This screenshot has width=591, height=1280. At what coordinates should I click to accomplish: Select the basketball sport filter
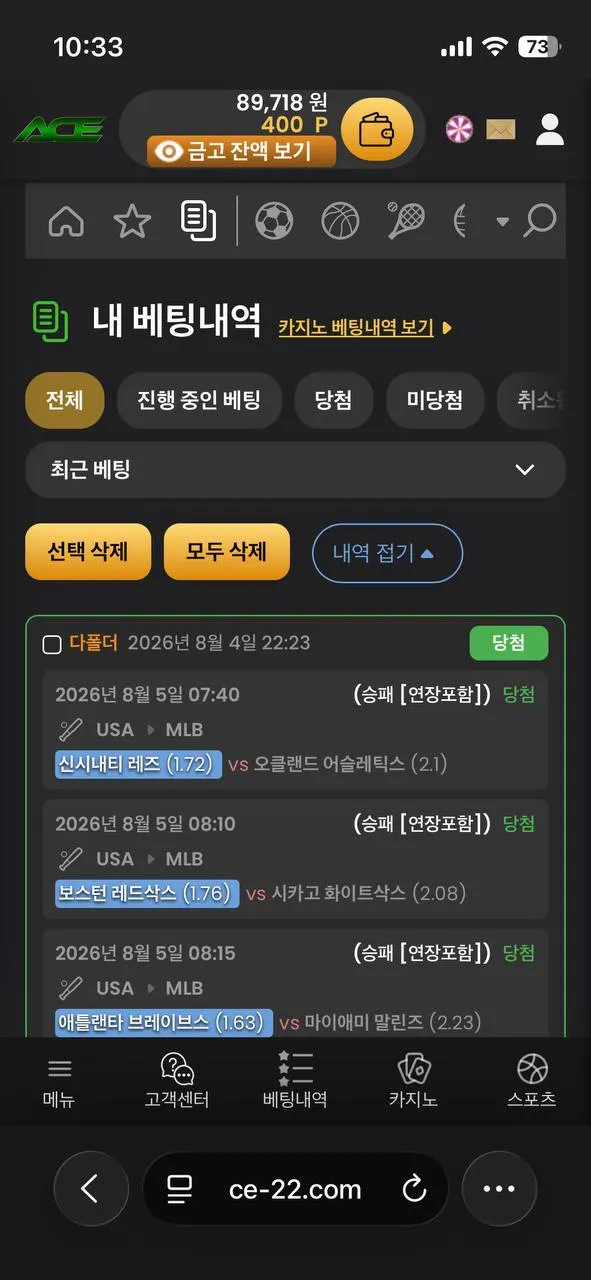(x=340, y=221)
